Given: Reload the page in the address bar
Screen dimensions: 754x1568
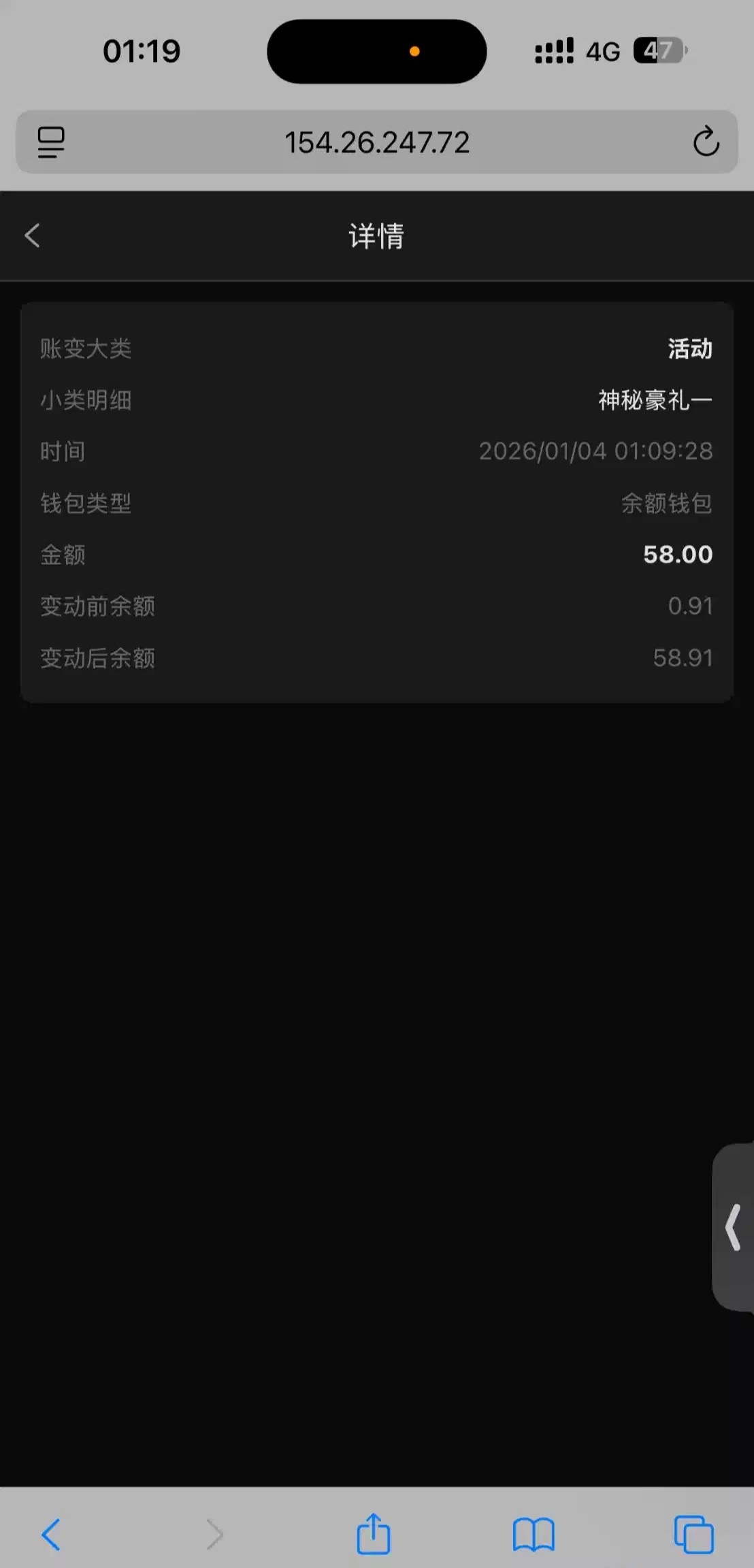Looking at the screenshot, I should tap(706, 142).
